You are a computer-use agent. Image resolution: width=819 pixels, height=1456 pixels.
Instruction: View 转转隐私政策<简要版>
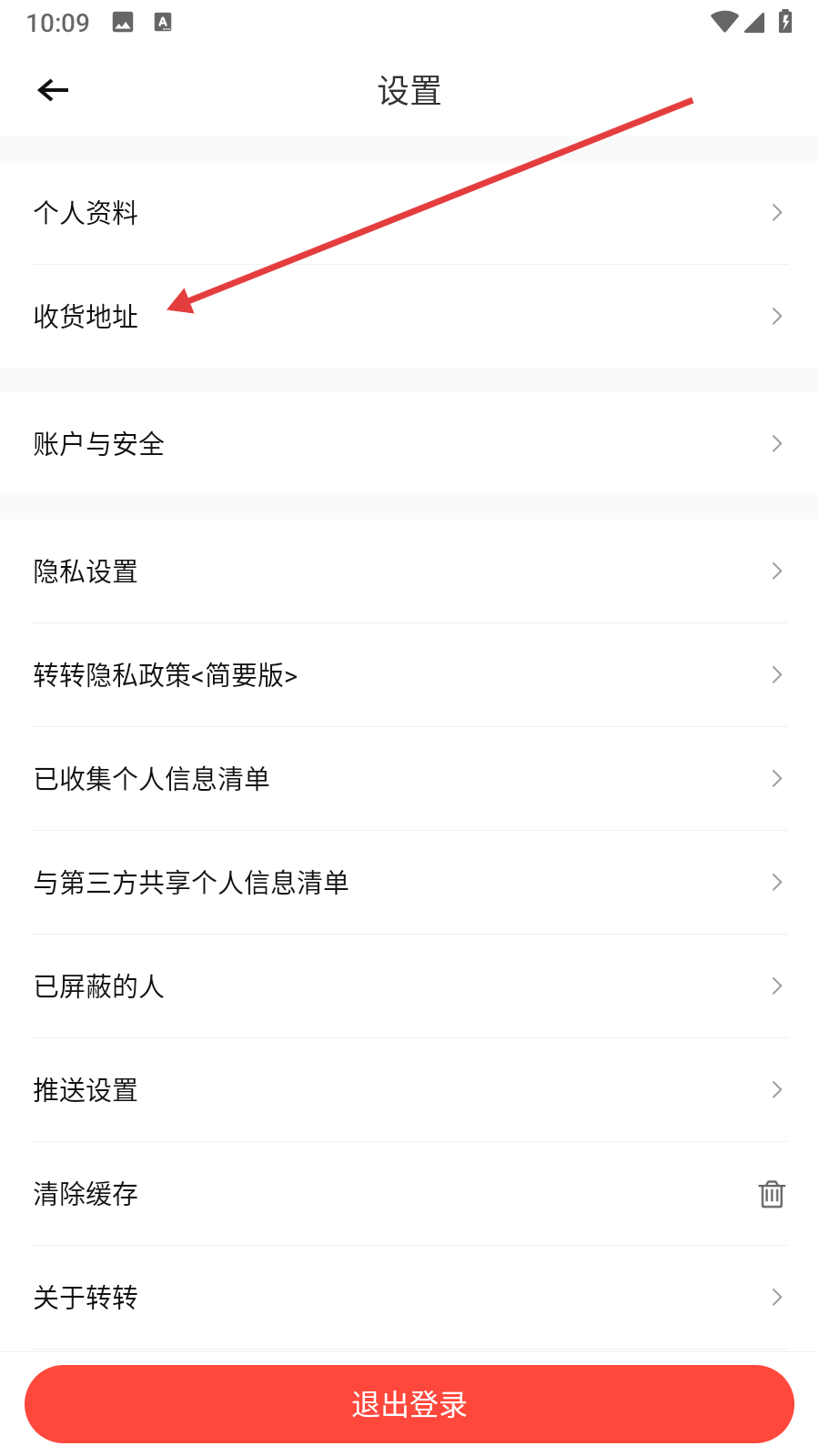409,675
